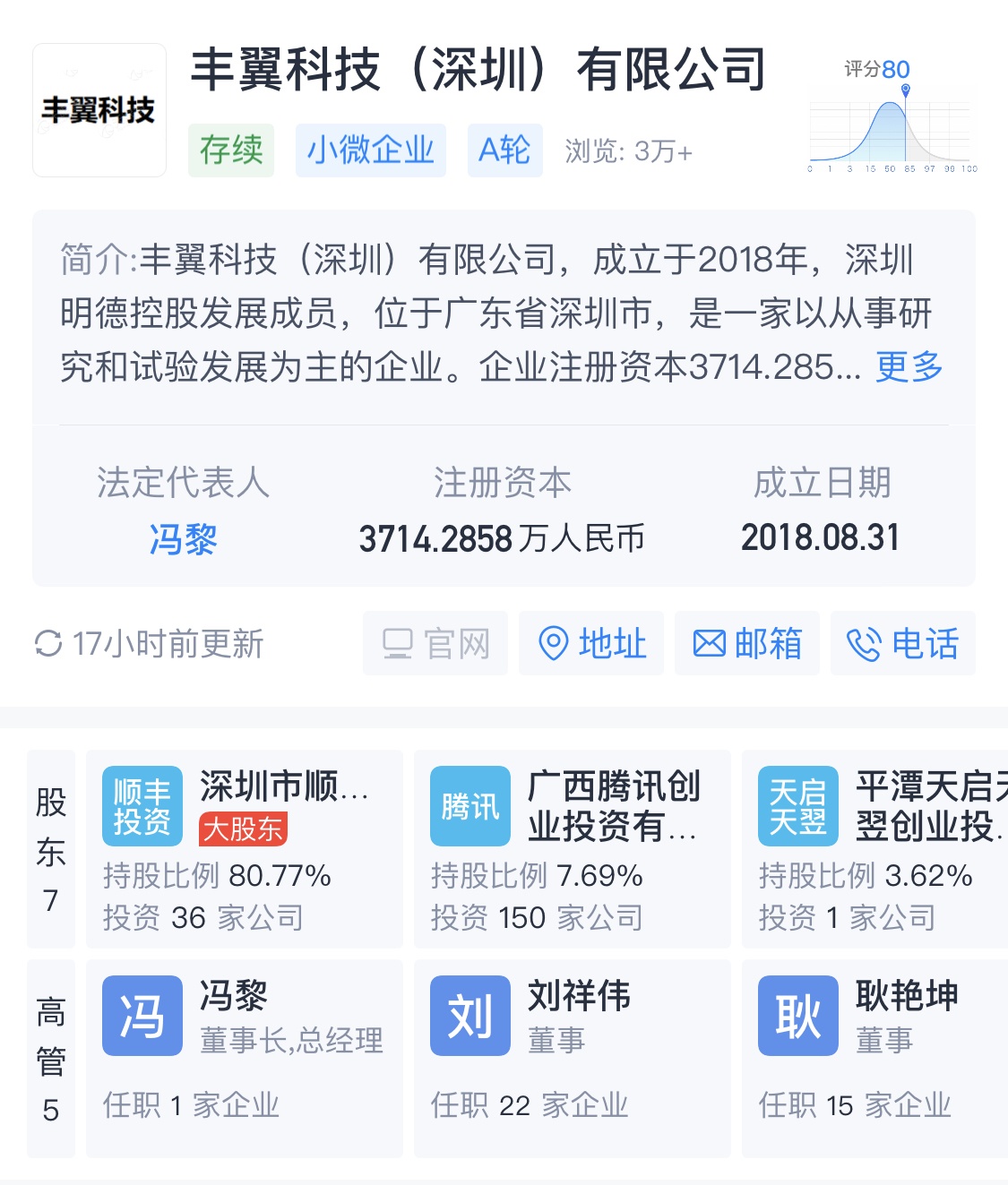Open shareholder card 深圳市顺... 大股东

(244, 848)
